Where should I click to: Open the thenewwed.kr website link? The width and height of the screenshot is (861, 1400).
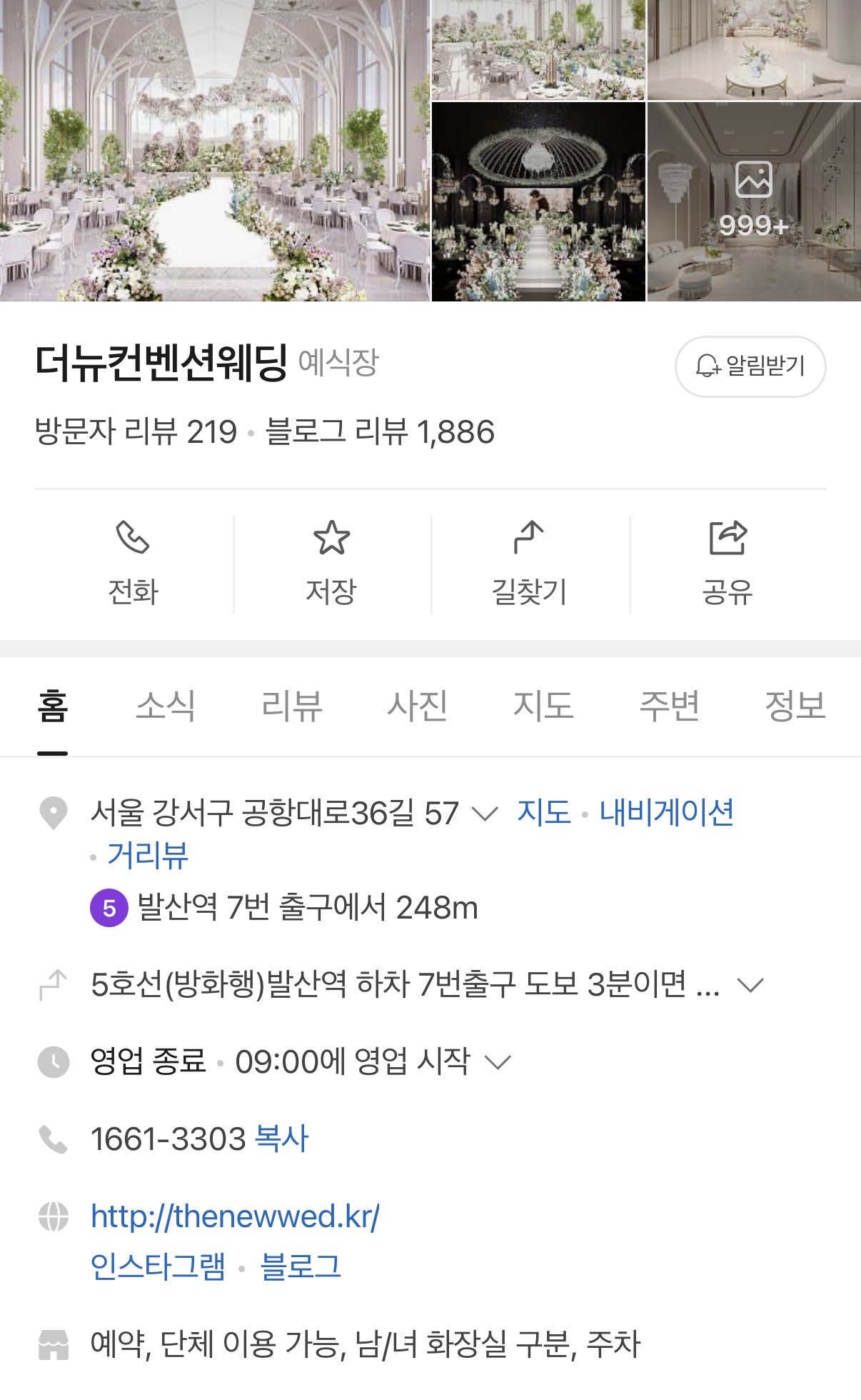coord(235,1216)
